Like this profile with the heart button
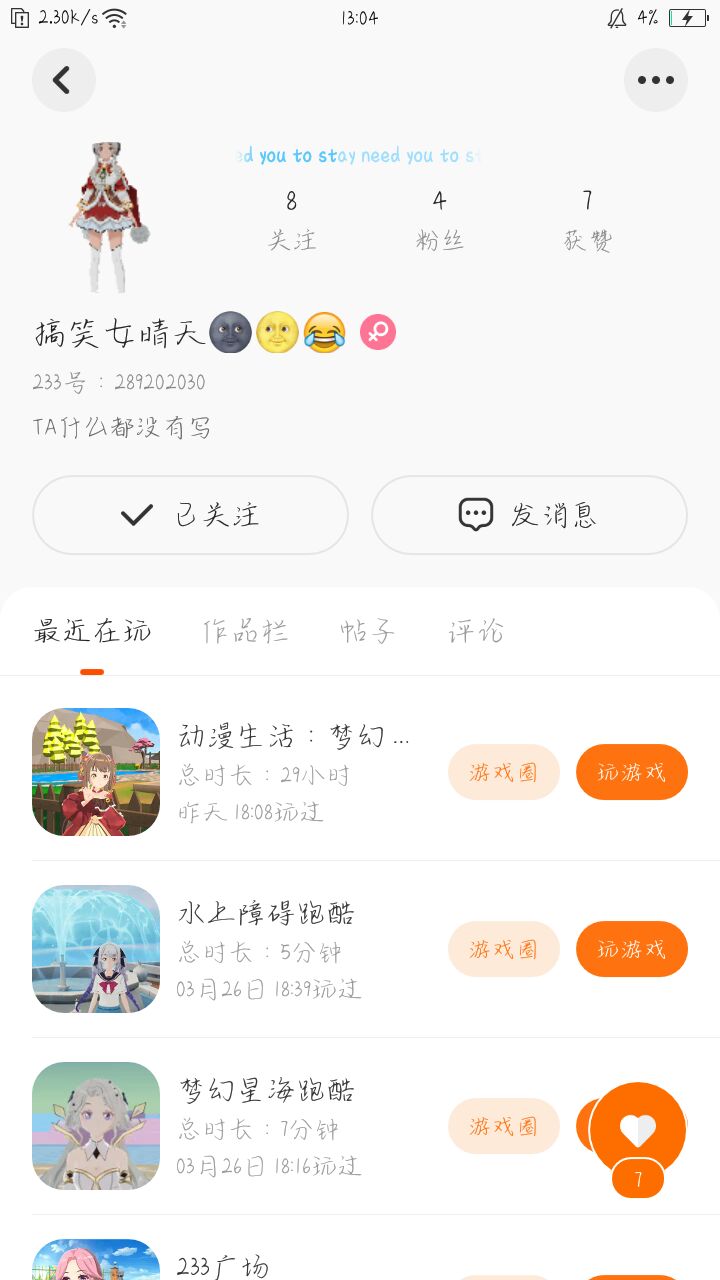 coord(637,1130)
